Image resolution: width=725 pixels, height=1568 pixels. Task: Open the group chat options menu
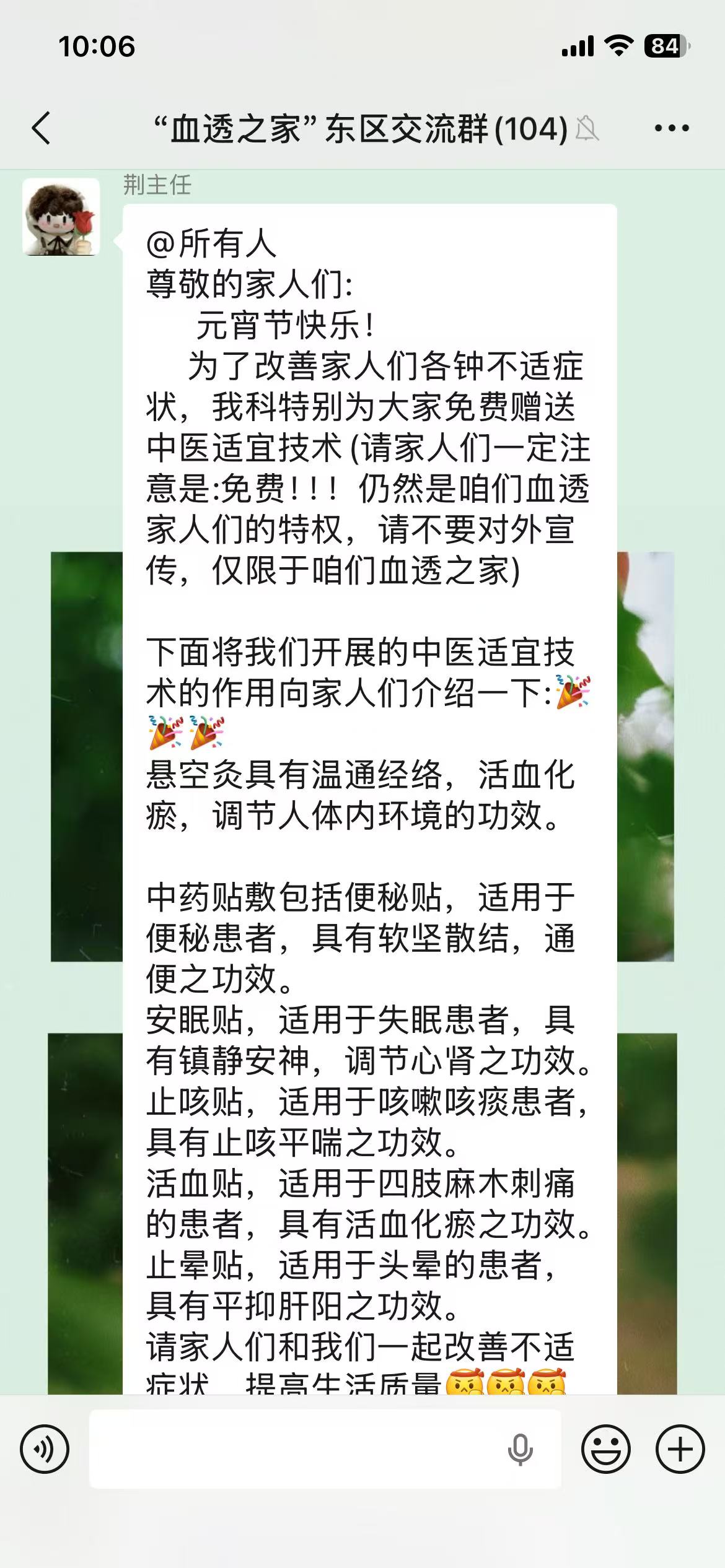click(672, 128)
